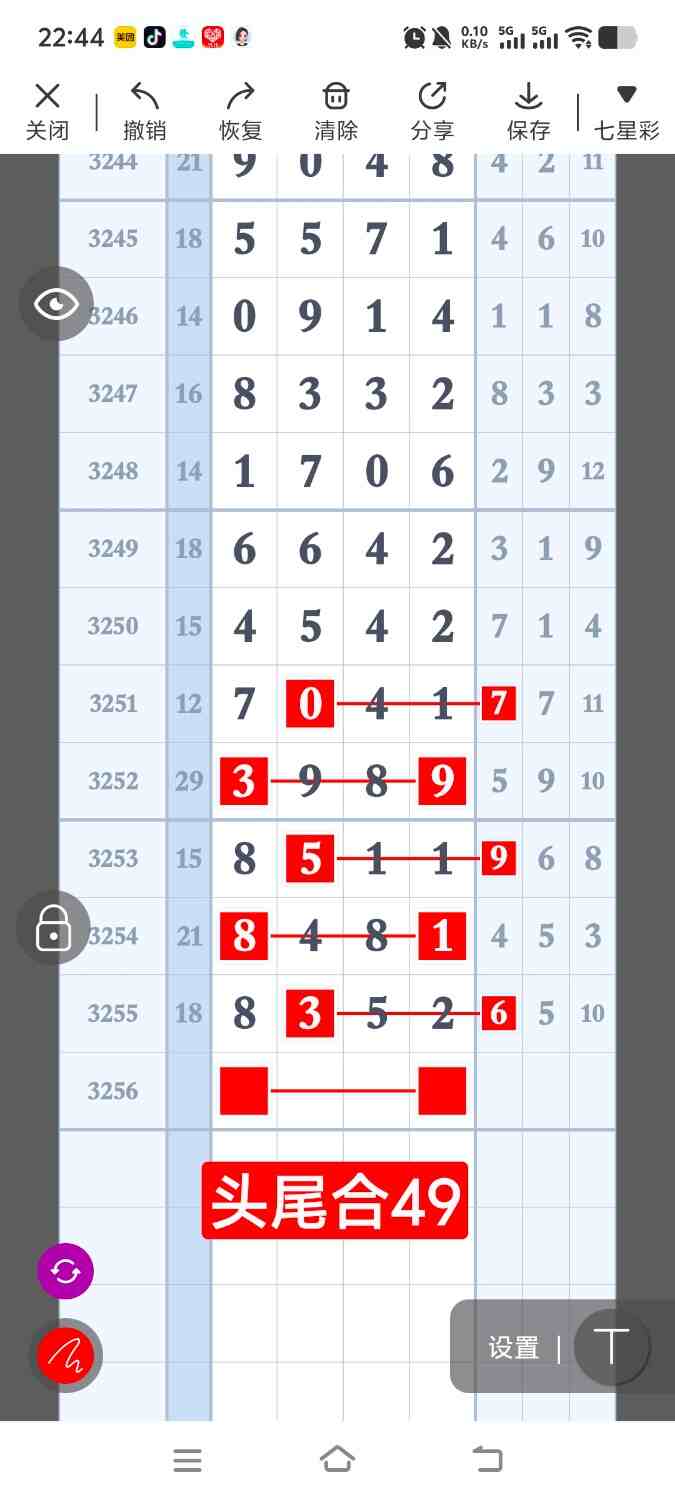This screenshot has width=675, height=1500.
Task: Close the chart editor
Action: click(47, 111)
